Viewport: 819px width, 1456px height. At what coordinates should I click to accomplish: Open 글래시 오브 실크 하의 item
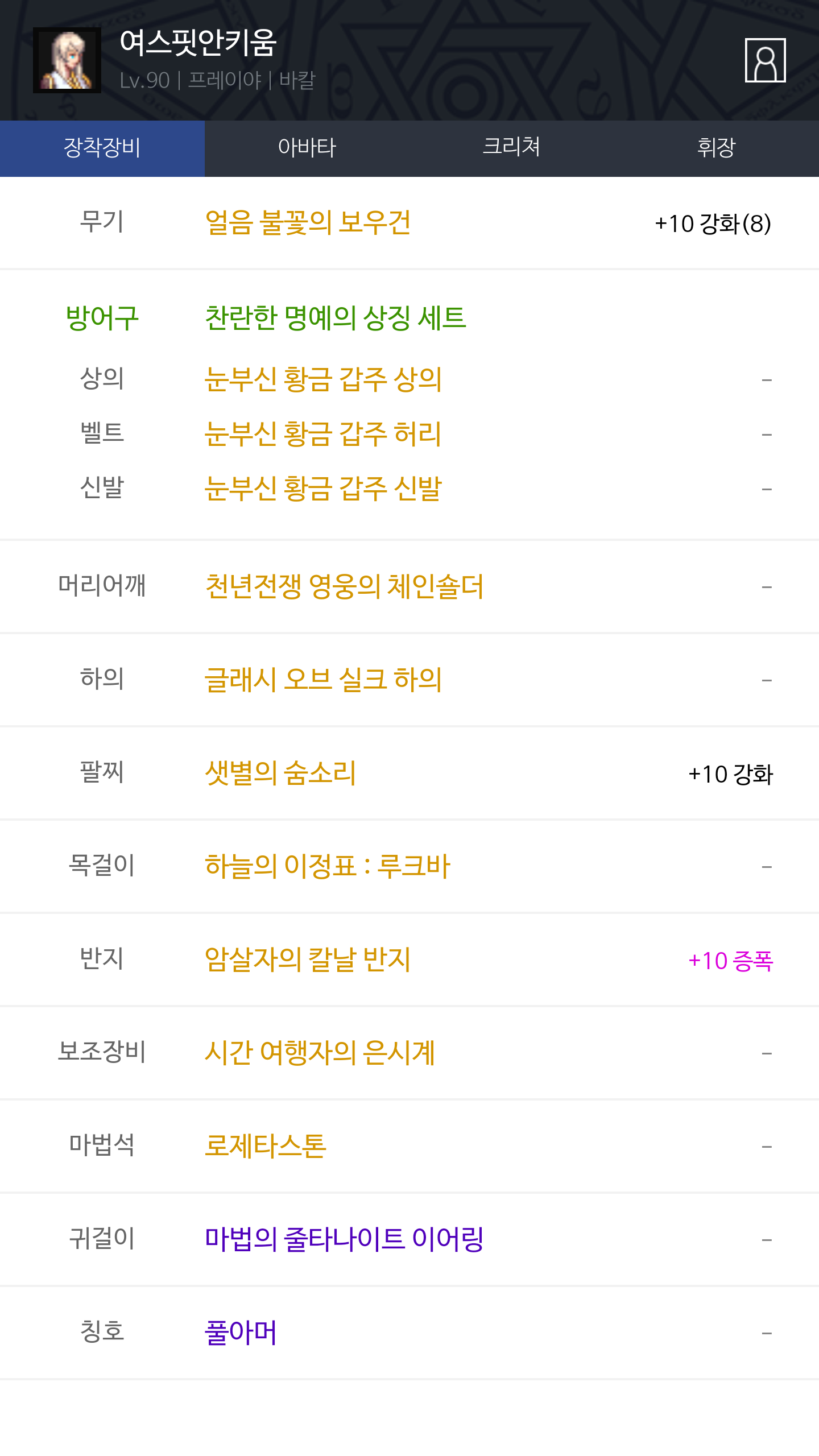[323, 680]
